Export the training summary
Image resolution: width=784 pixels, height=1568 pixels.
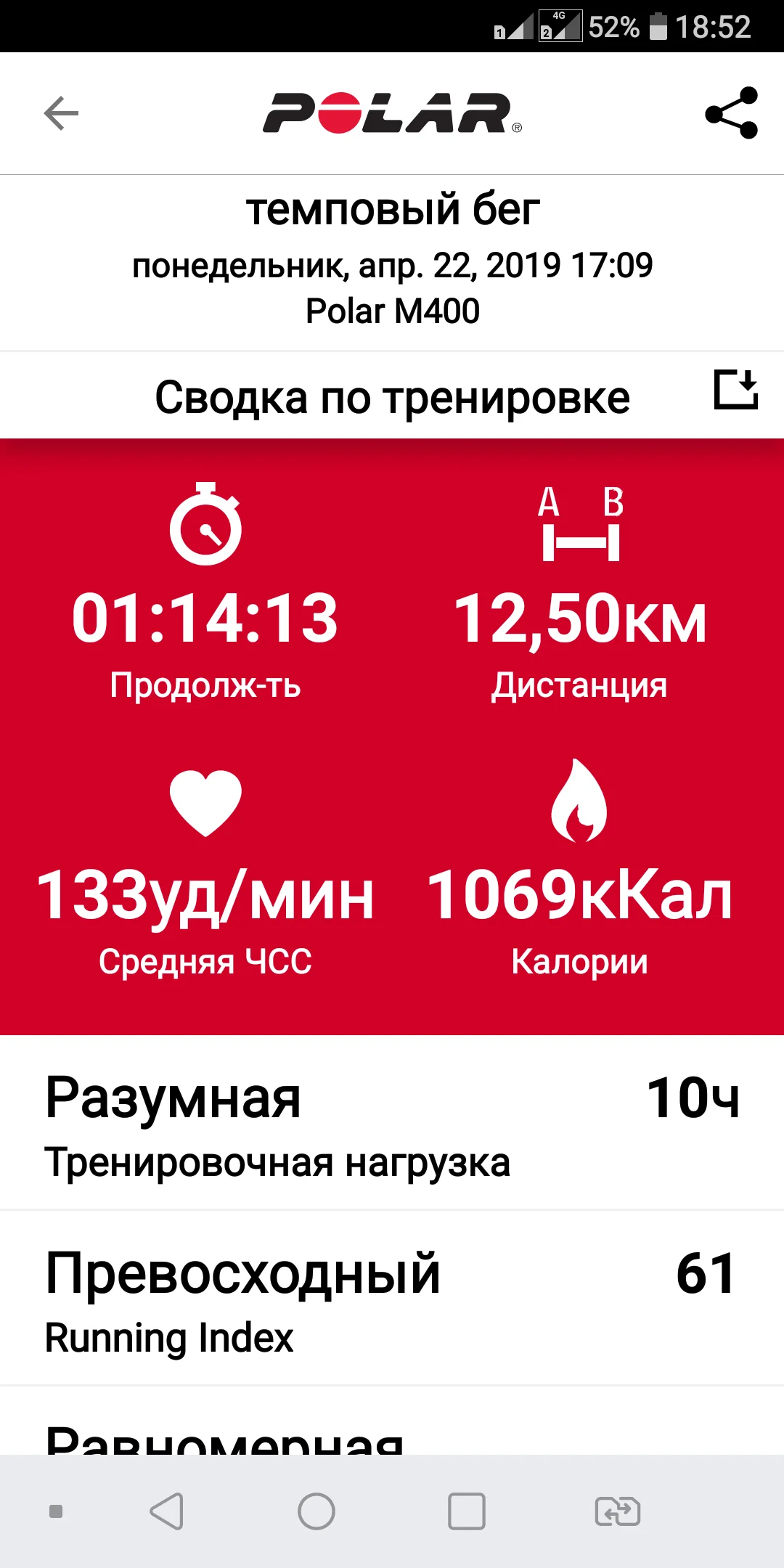[x=735, y=390]
